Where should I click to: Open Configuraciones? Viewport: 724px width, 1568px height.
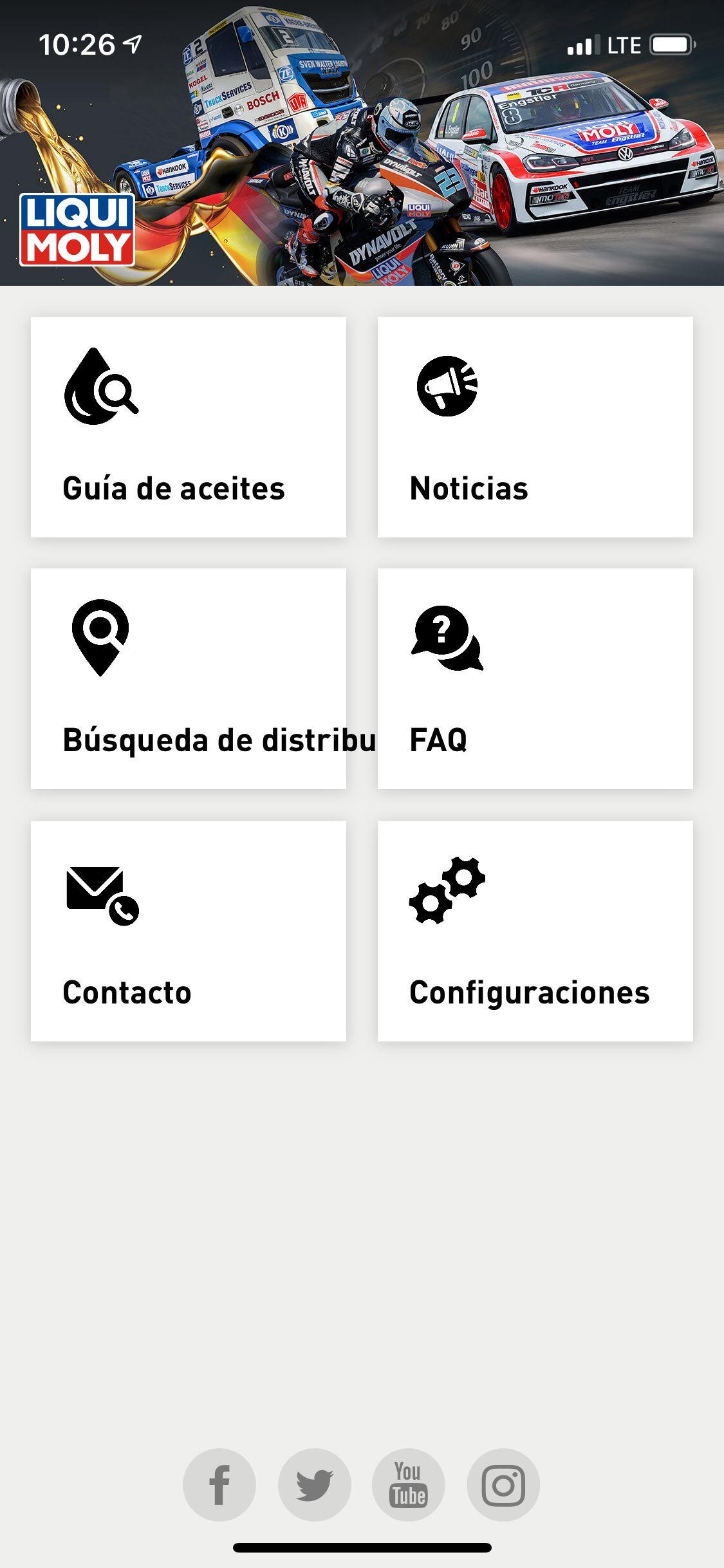coord(535,931)
